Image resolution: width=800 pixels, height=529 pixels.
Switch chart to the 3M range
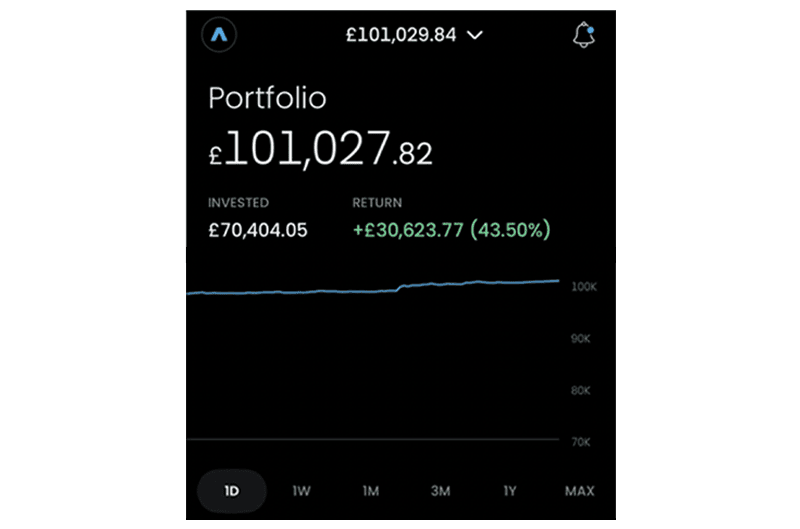[x=441, y=491]
